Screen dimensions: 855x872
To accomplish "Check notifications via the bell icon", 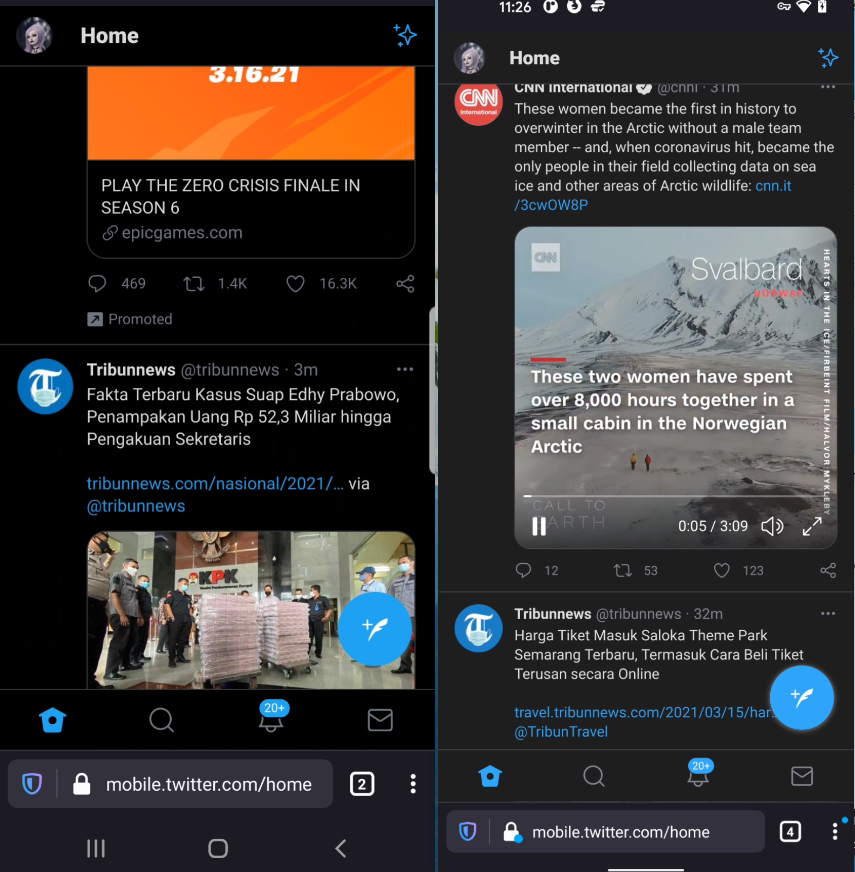I will pos(698,776).
